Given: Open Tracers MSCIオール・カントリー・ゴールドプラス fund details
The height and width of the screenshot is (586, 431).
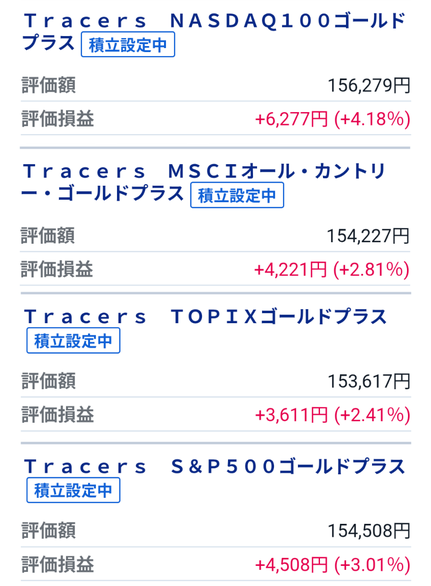Looking at the screenshot, I should [x=204, y=182].
